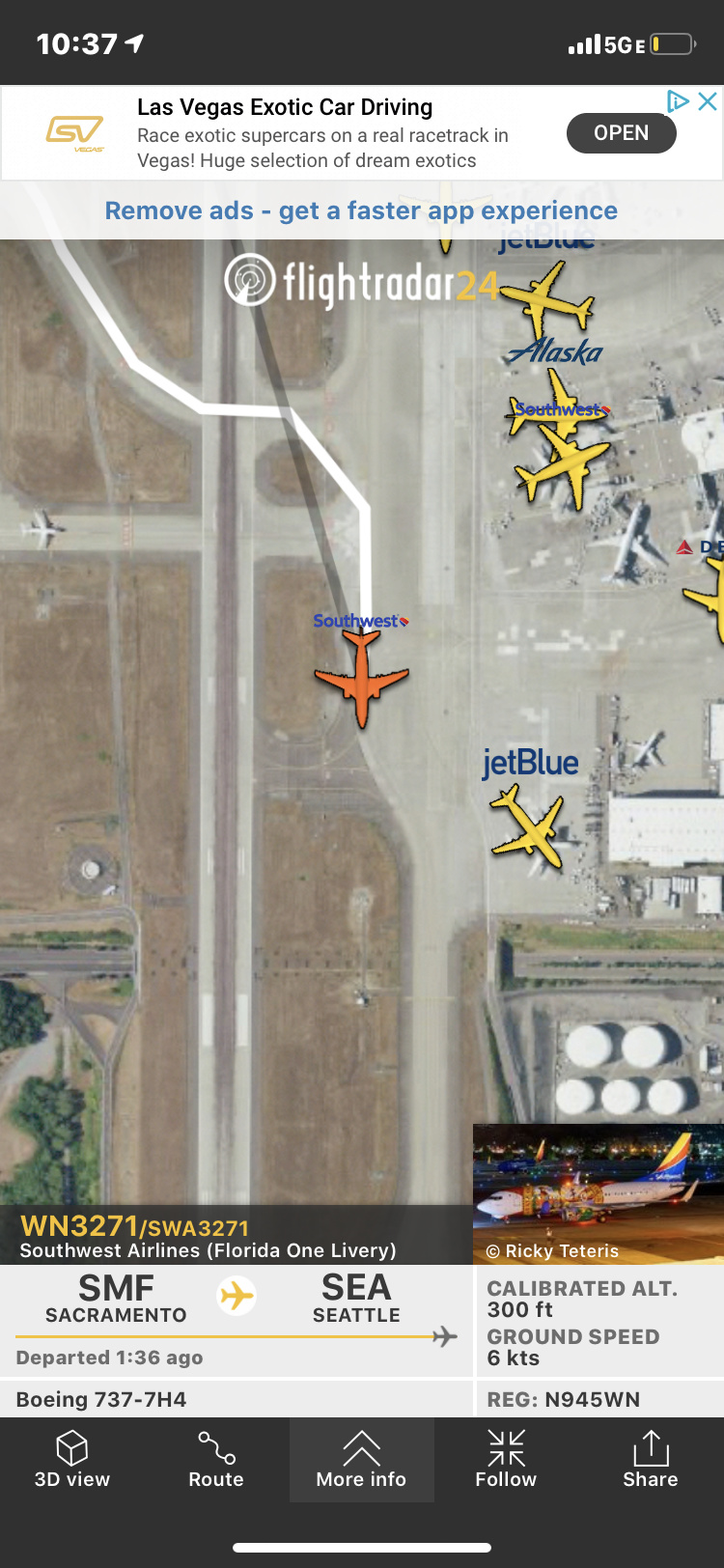Tap Remove ads link
The height and width of the screenshot is (1568, 724).
point(361,210)
